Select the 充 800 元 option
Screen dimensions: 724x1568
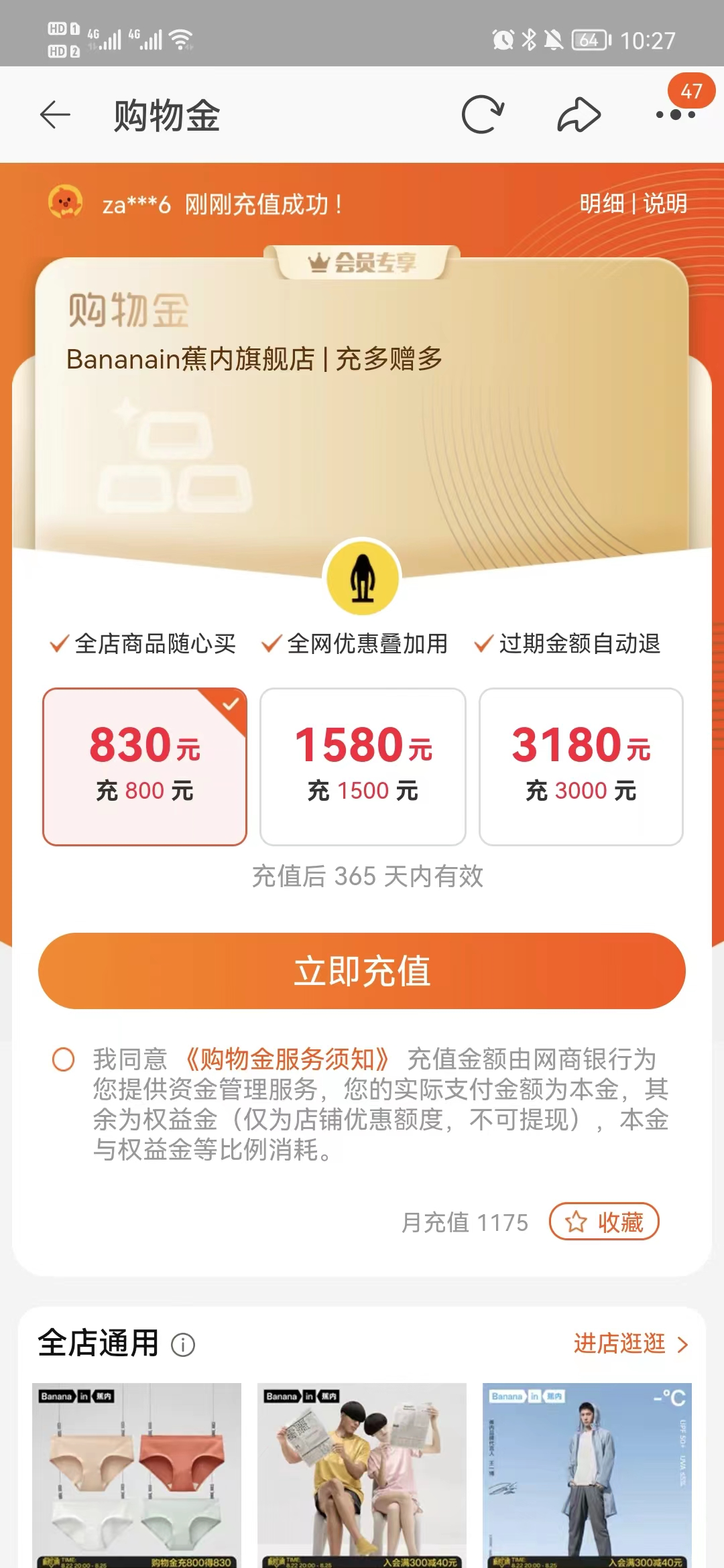coord(145,767)
